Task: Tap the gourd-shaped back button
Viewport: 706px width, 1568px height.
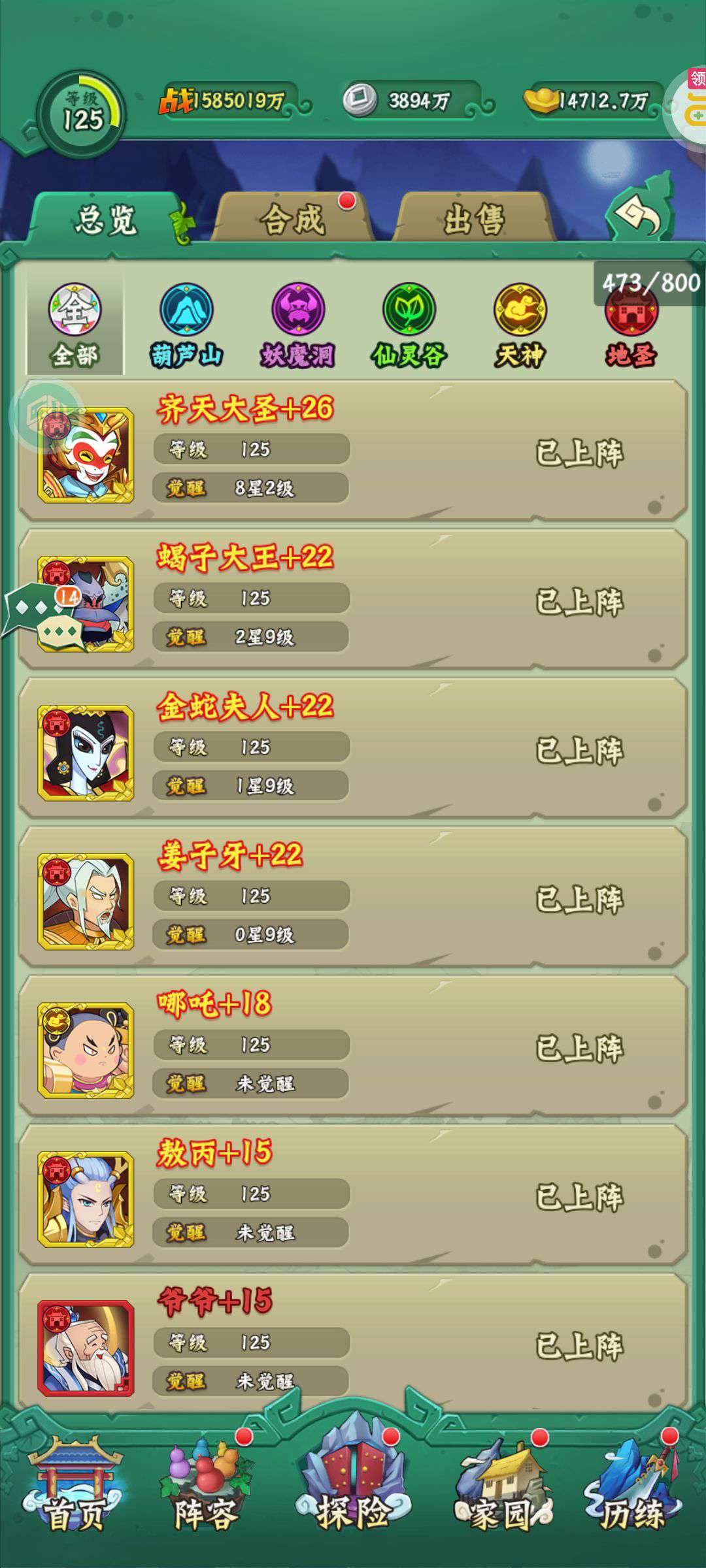Action: coord(641,209)
